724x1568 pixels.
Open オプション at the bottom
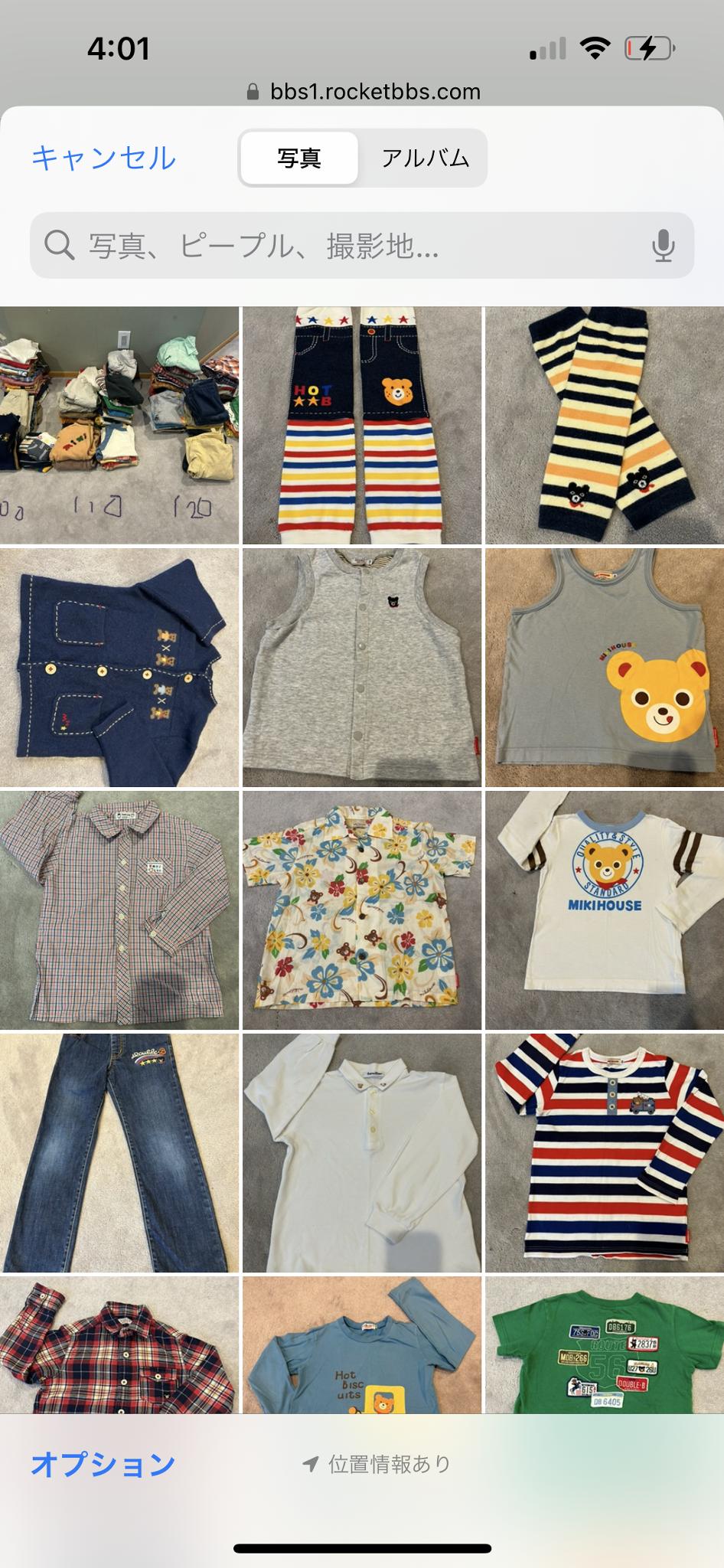coord(103,1464)
